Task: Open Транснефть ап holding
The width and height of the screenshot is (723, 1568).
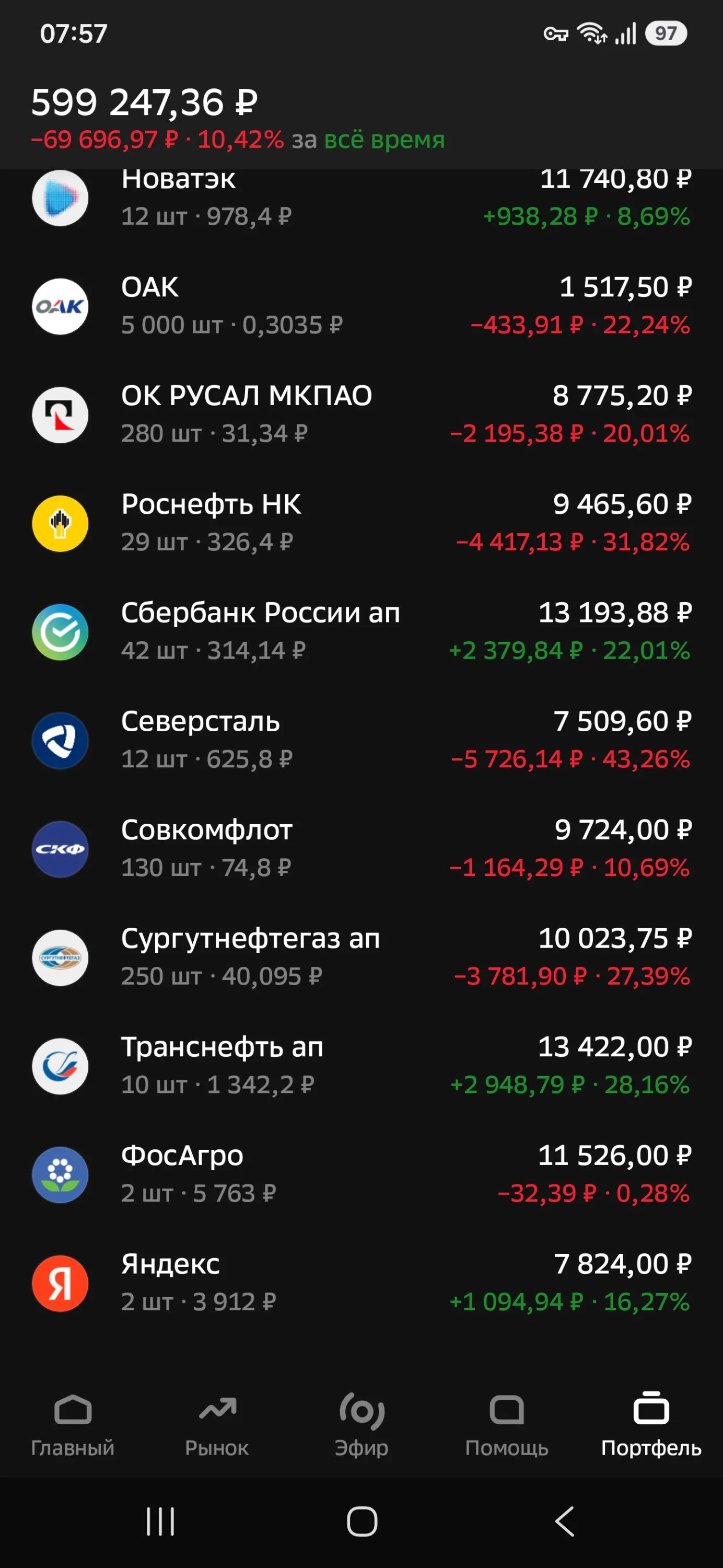Action: coord(361,1066)
